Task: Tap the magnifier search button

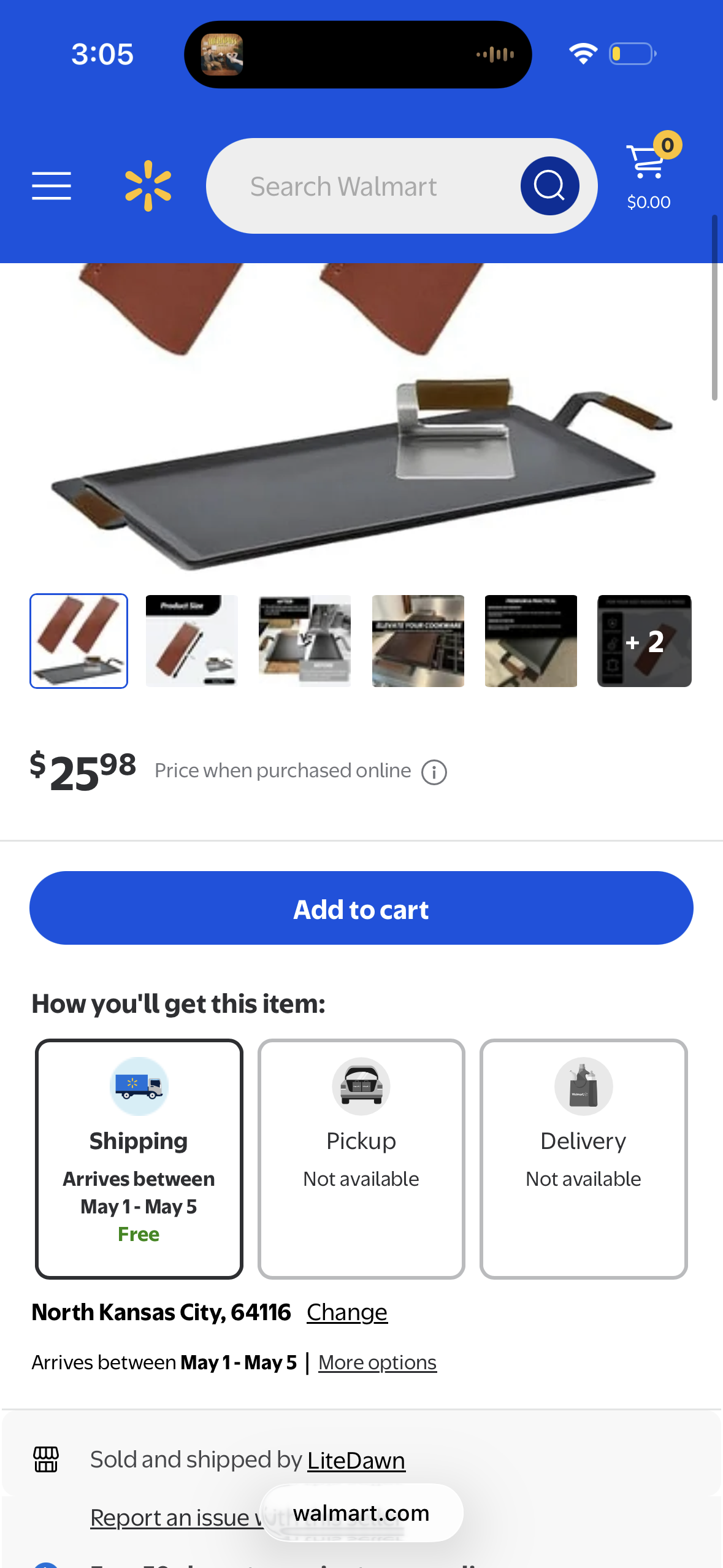Action: pyautogui.click(x=549, y=186)
